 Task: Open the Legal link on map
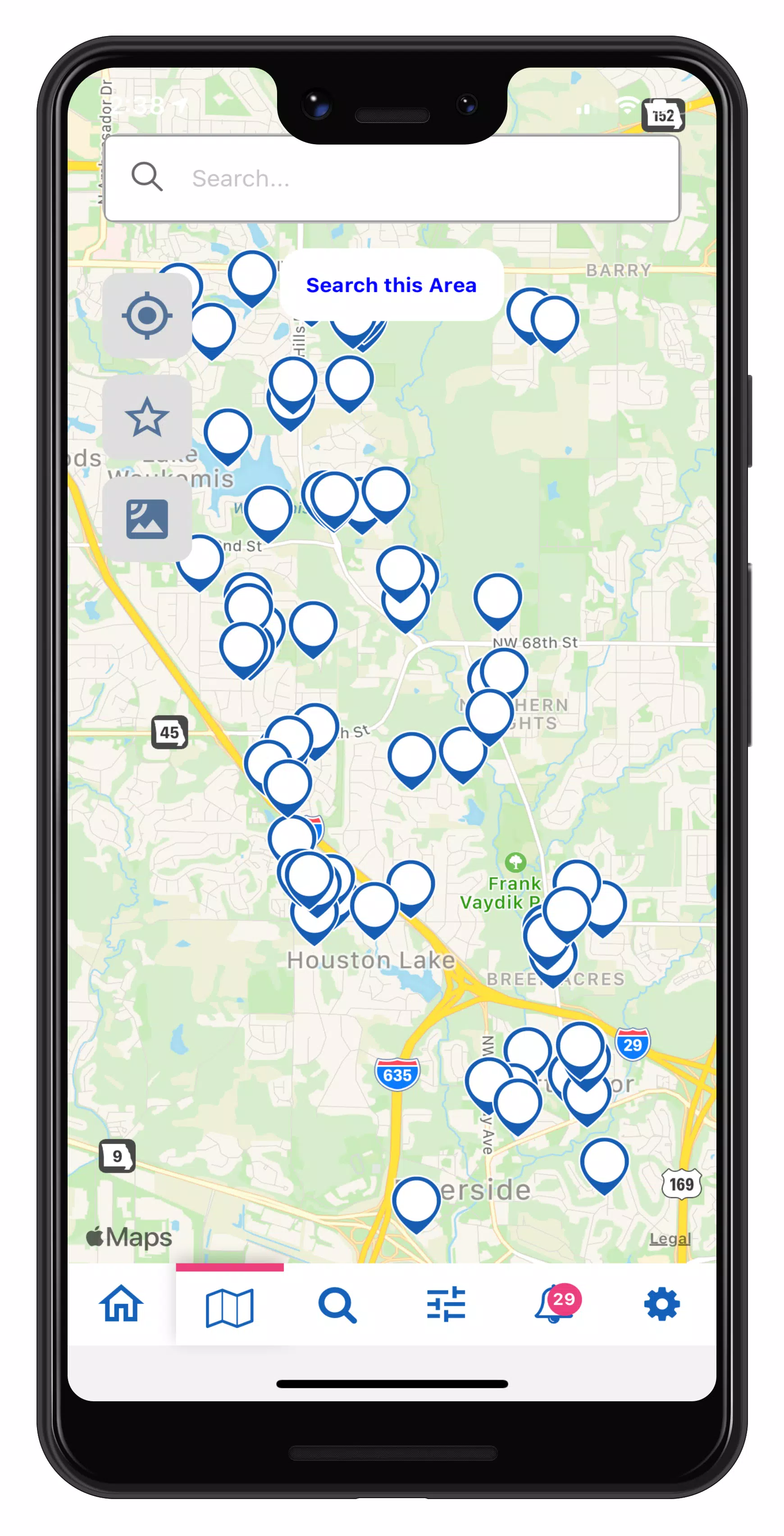click(x=670, y=1239)
